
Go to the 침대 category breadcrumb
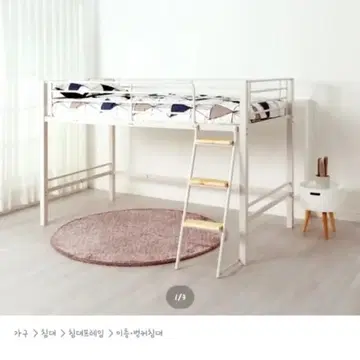49,333
